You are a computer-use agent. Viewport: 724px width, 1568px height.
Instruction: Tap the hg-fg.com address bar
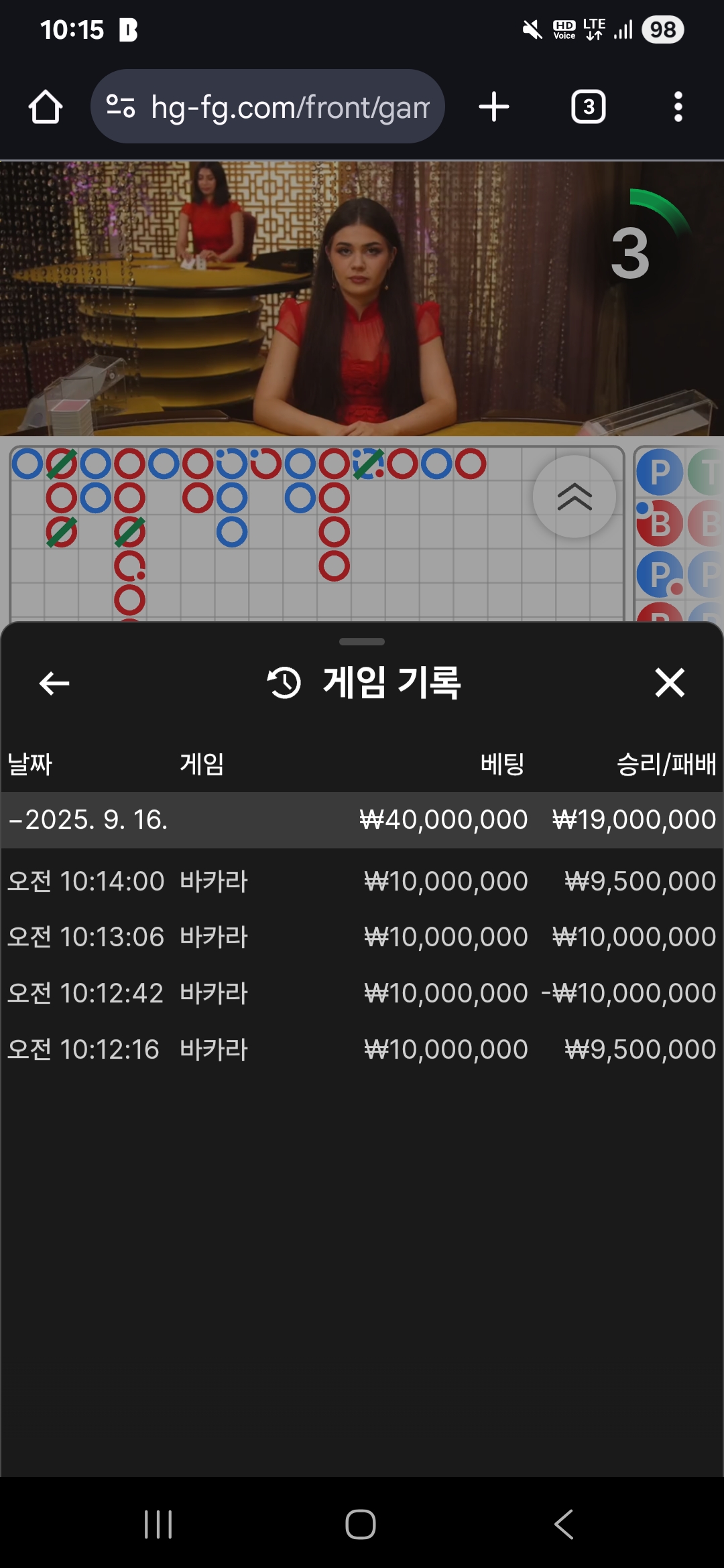[x=267, y=107]
